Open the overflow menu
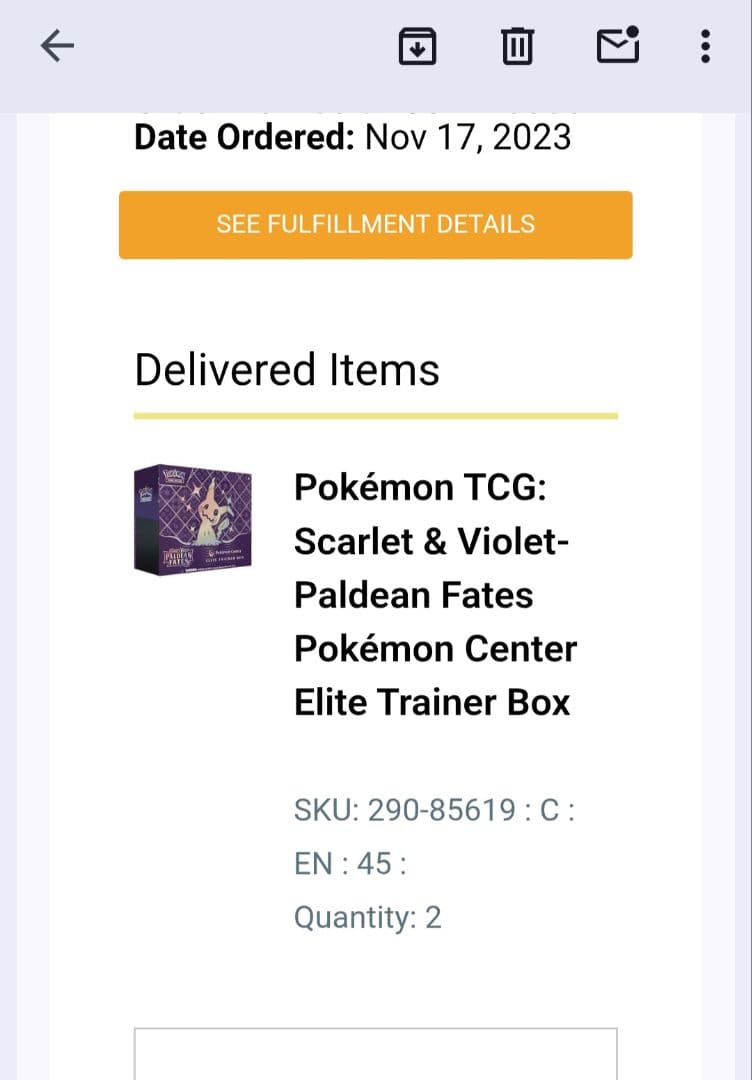The image size is (752, 1080). (x=705, y=46)
